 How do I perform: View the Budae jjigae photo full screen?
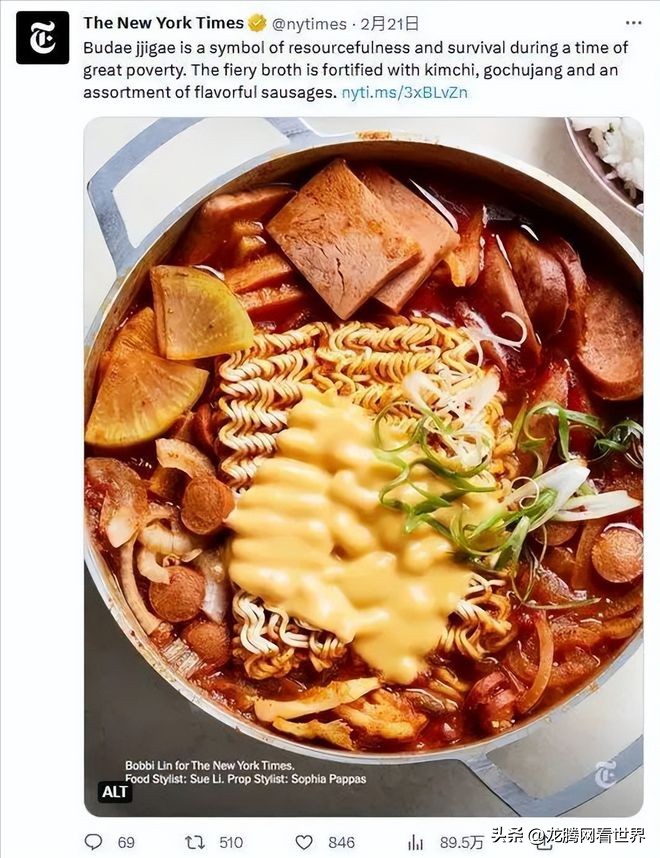click(363, 450)
